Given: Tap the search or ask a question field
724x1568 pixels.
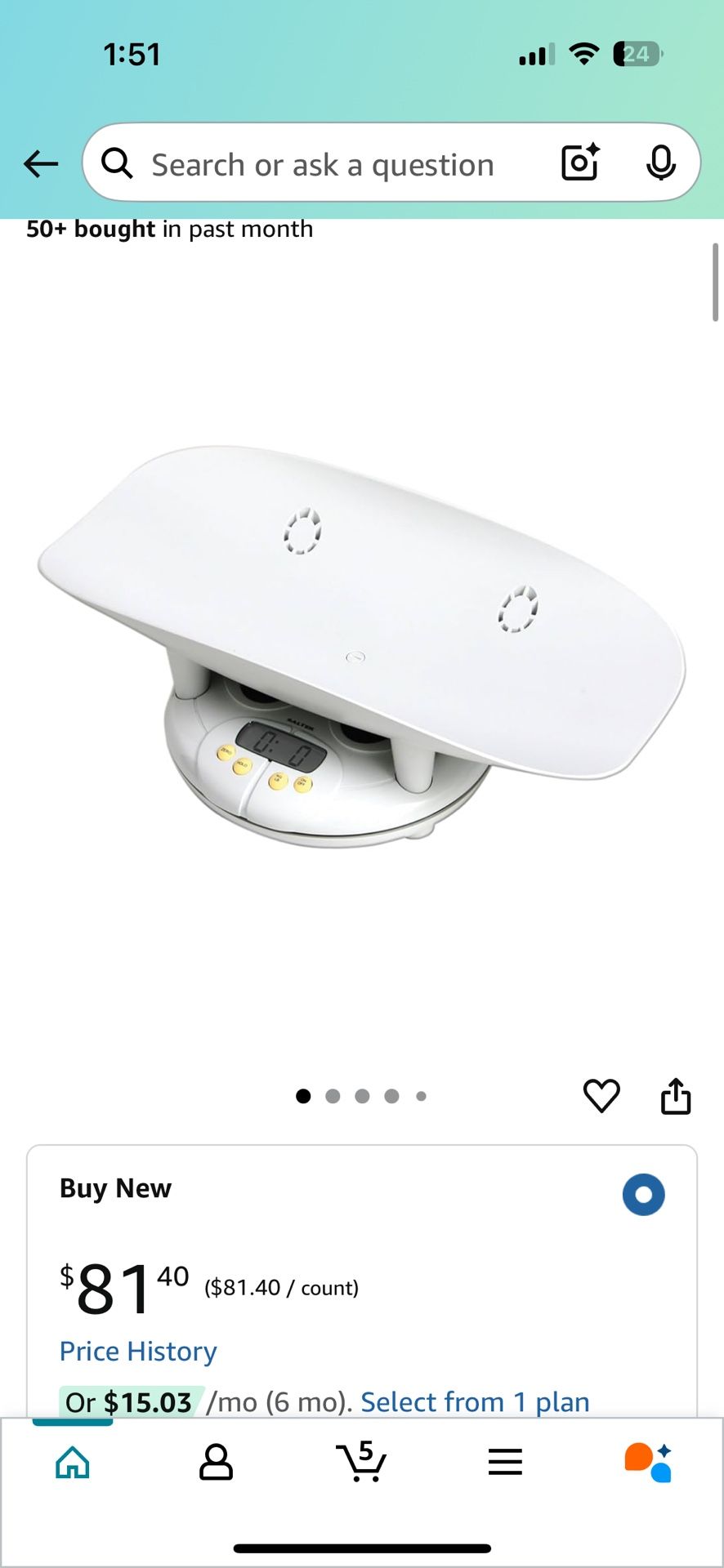Looking at the screenshot, I should pyautogui.click(x=323, y=165).
